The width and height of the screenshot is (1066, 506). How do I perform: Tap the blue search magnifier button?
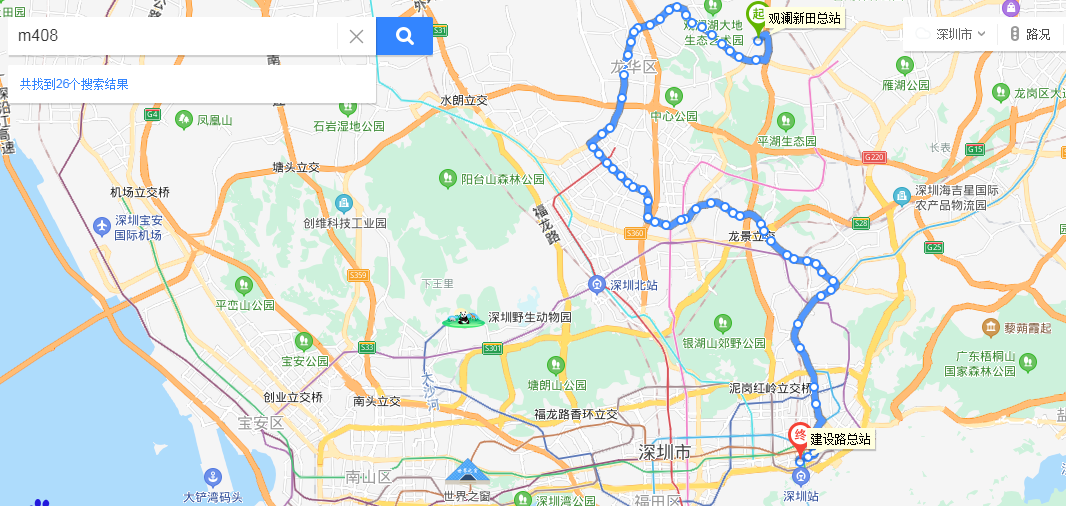pyautogui.click(x=404, y=37)
